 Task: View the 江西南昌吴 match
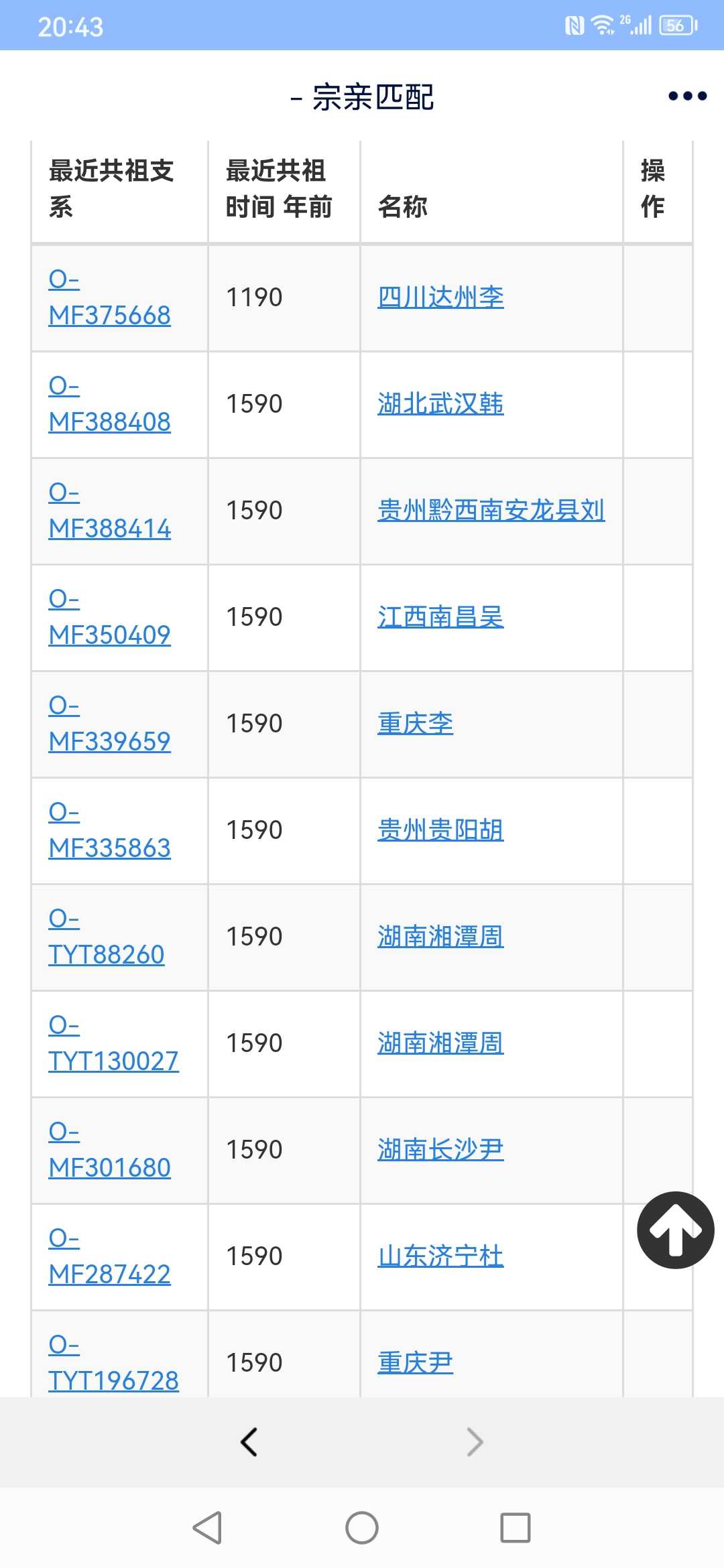click(440, 616)
